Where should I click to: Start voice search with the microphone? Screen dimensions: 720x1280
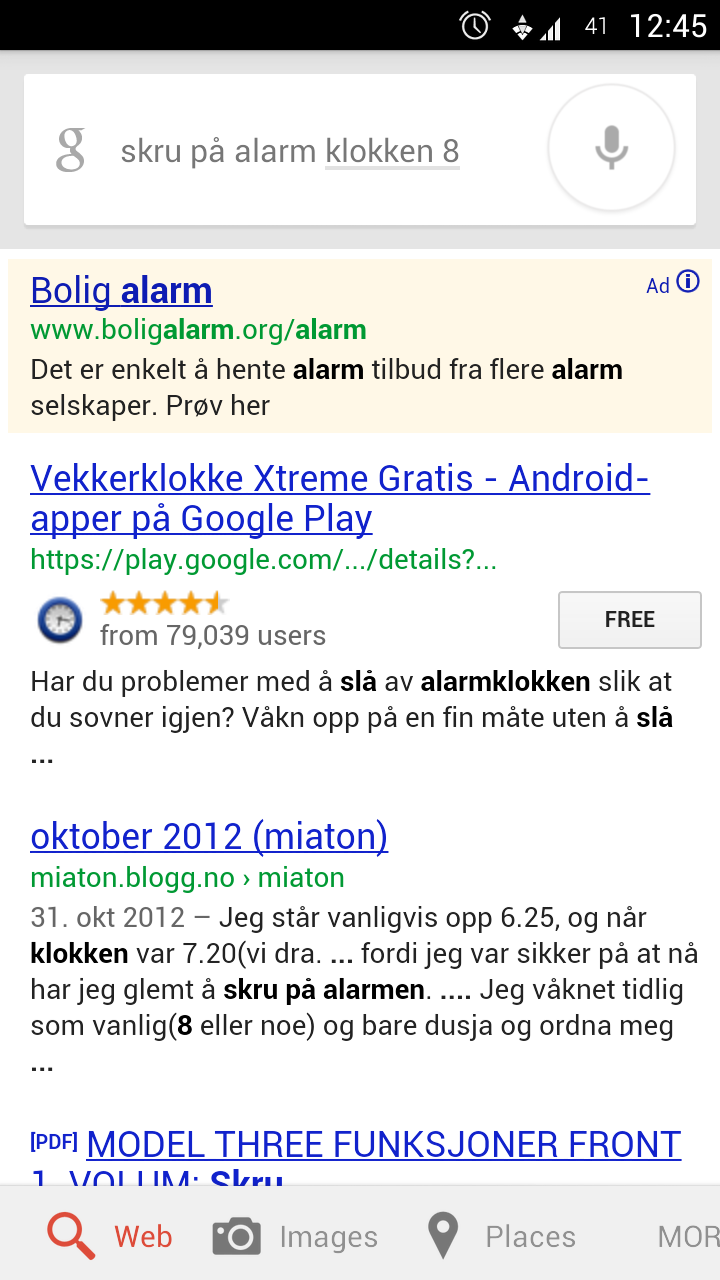(x=611, y=148)
